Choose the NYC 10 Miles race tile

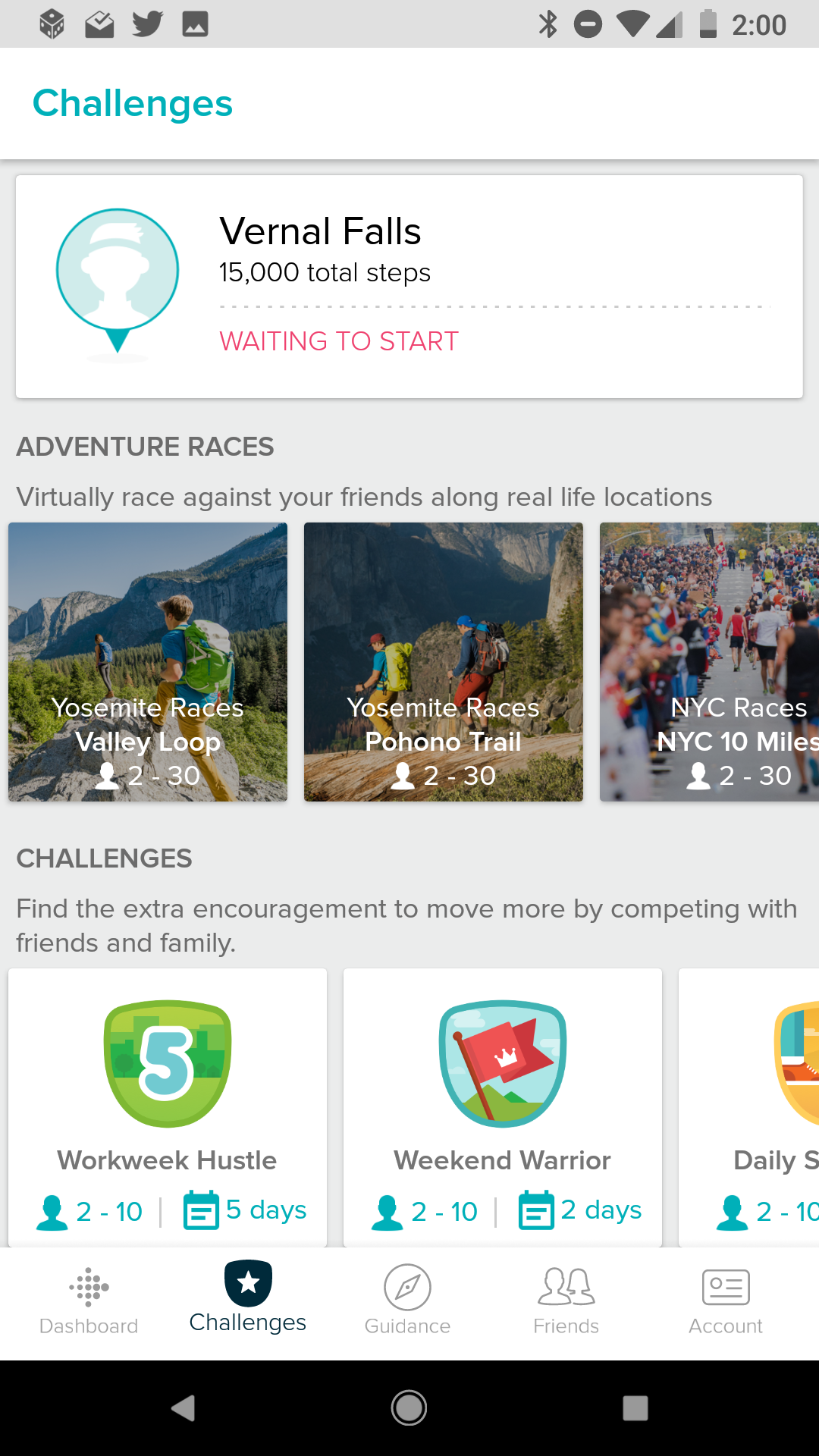(709, 662)
